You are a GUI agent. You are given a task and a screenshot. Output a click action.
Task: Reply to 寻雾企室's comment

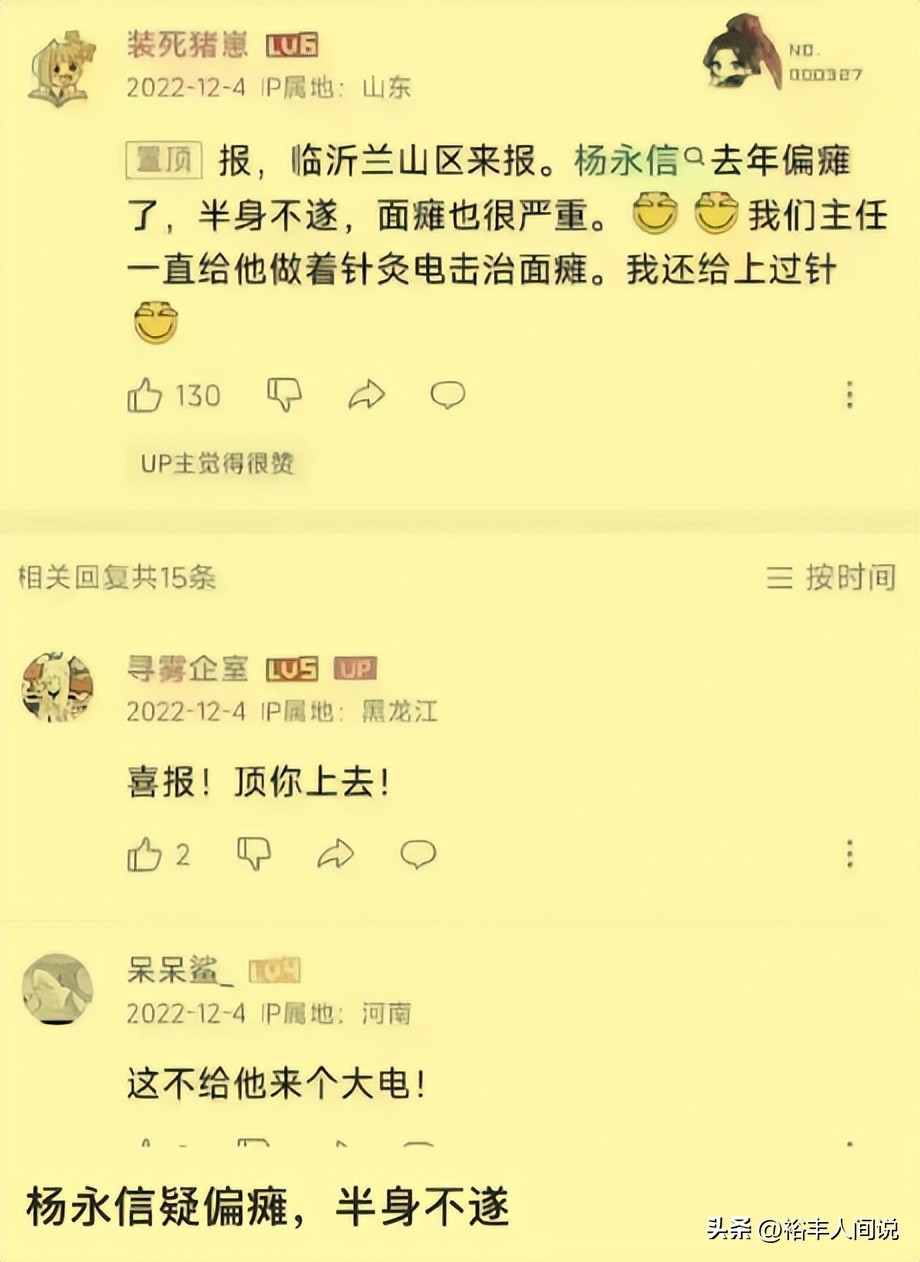[417, 854]
